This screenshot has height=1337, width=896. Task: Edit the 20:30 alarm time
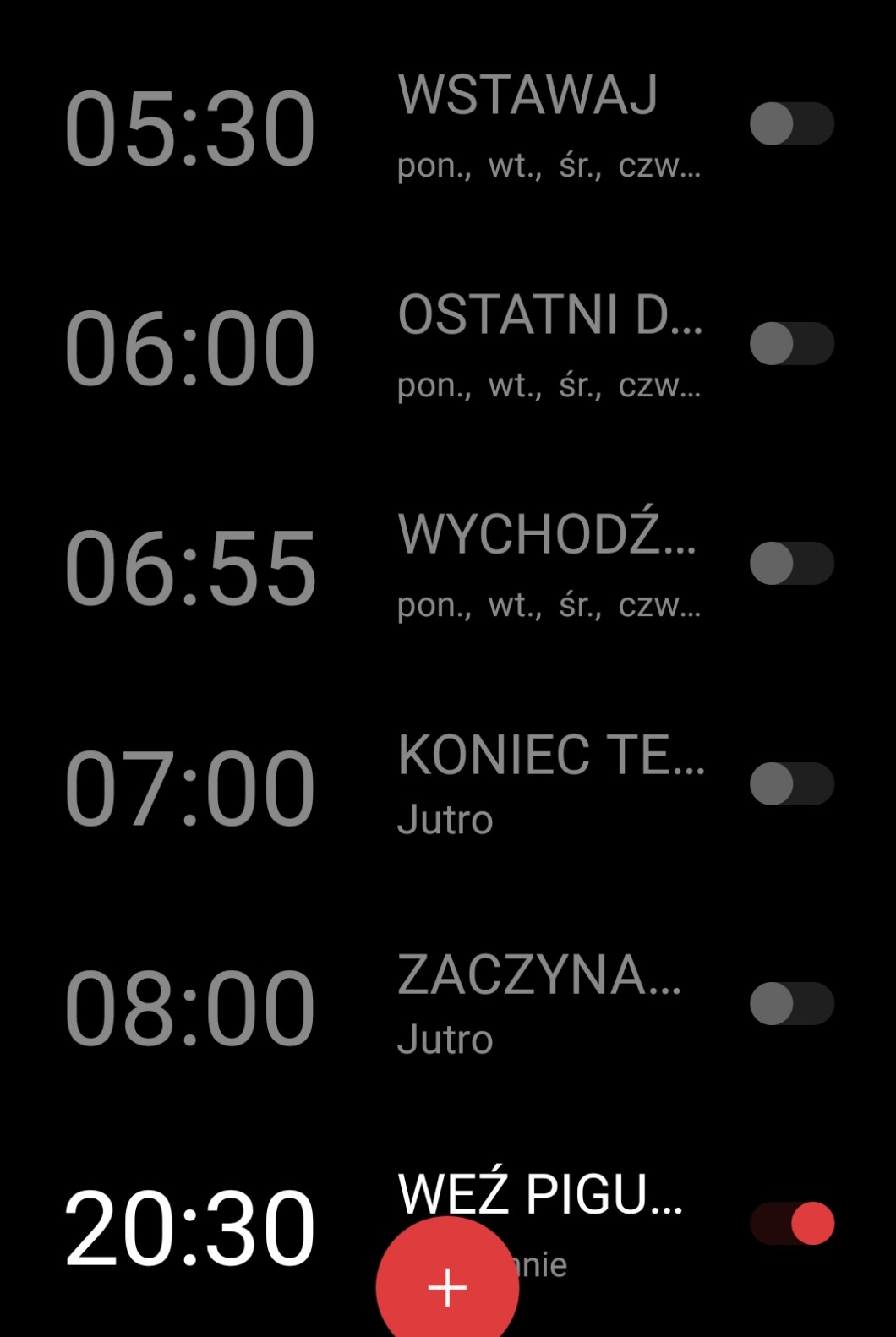(x=190, y=1227)
